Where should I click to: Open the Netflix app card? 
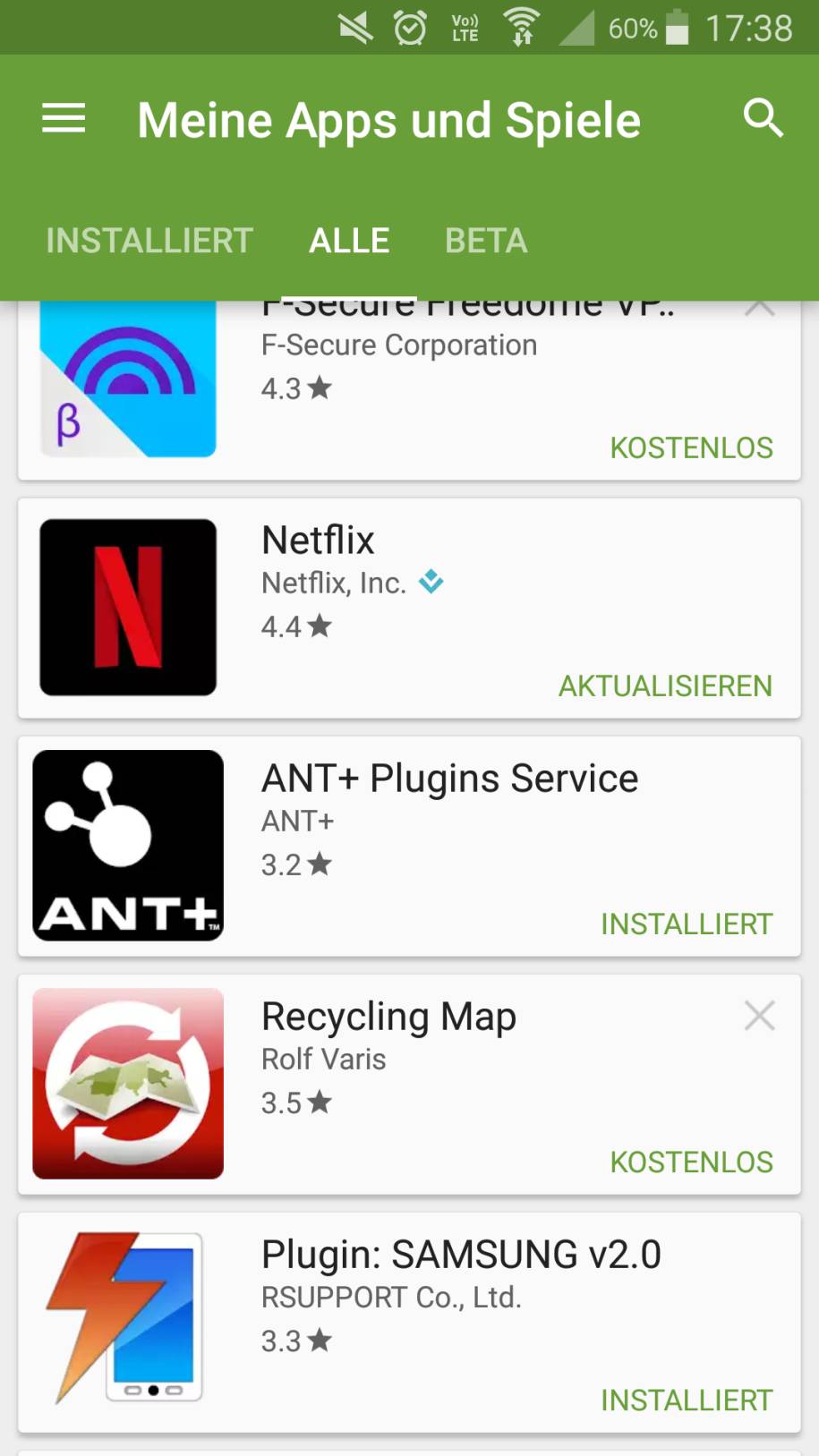click(409, 609)
